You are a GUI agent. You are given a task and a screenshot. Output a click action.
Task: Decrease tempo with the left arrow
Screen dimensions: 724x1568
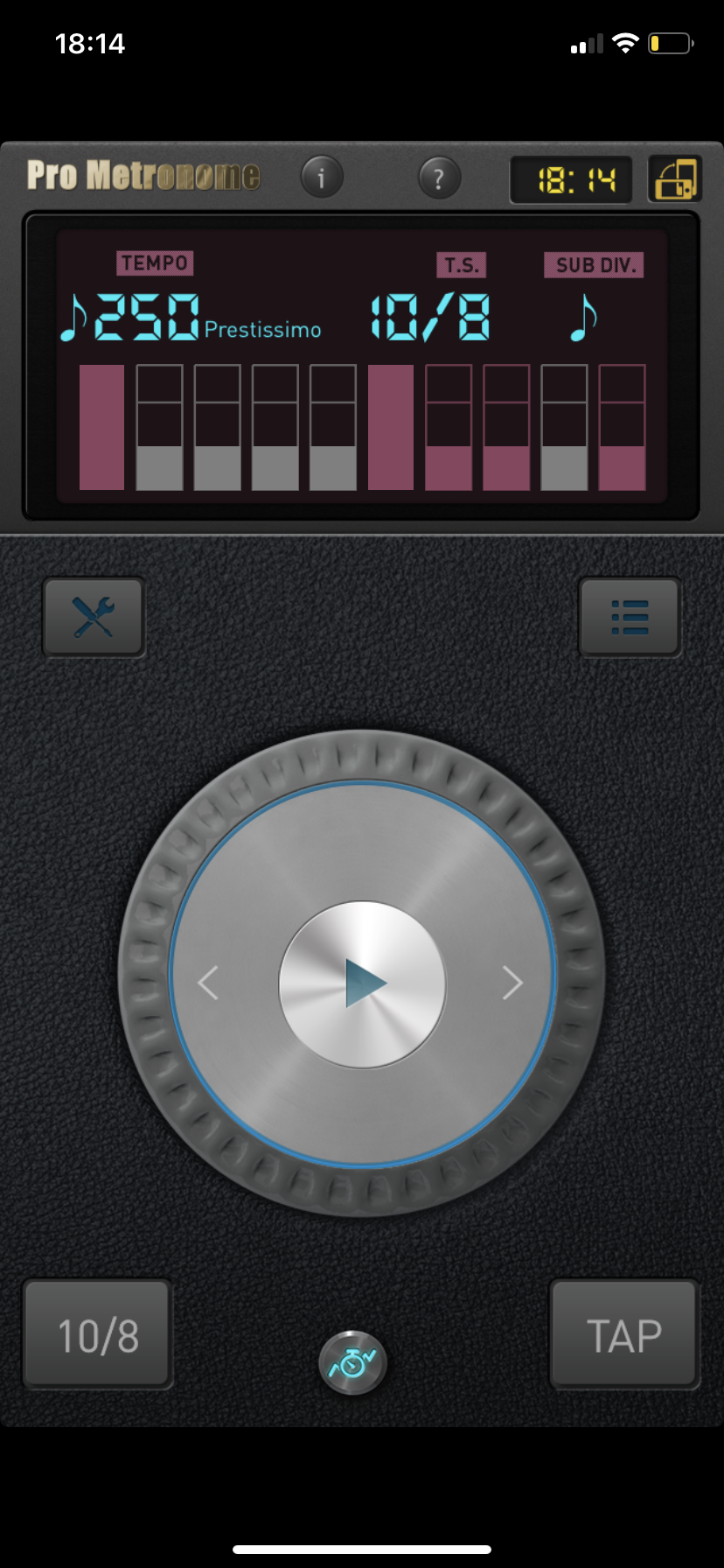[208, 983]
